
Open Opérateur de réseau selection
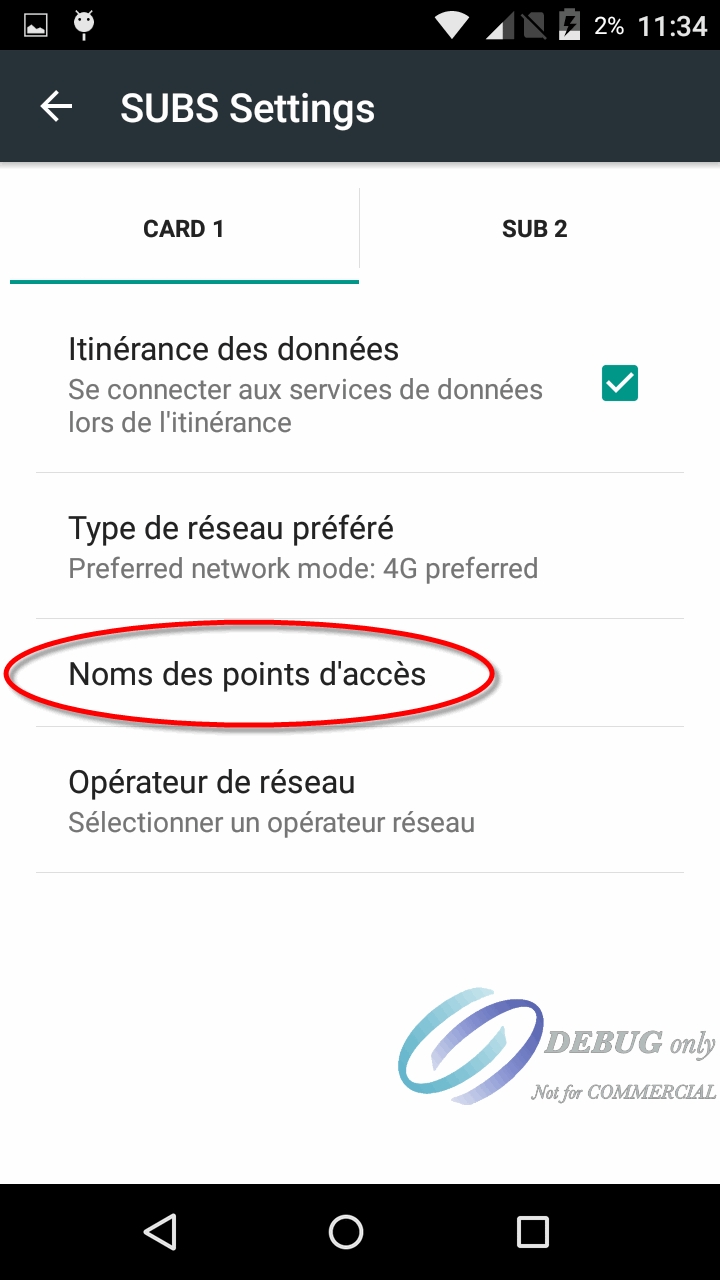tap(300, 800)
